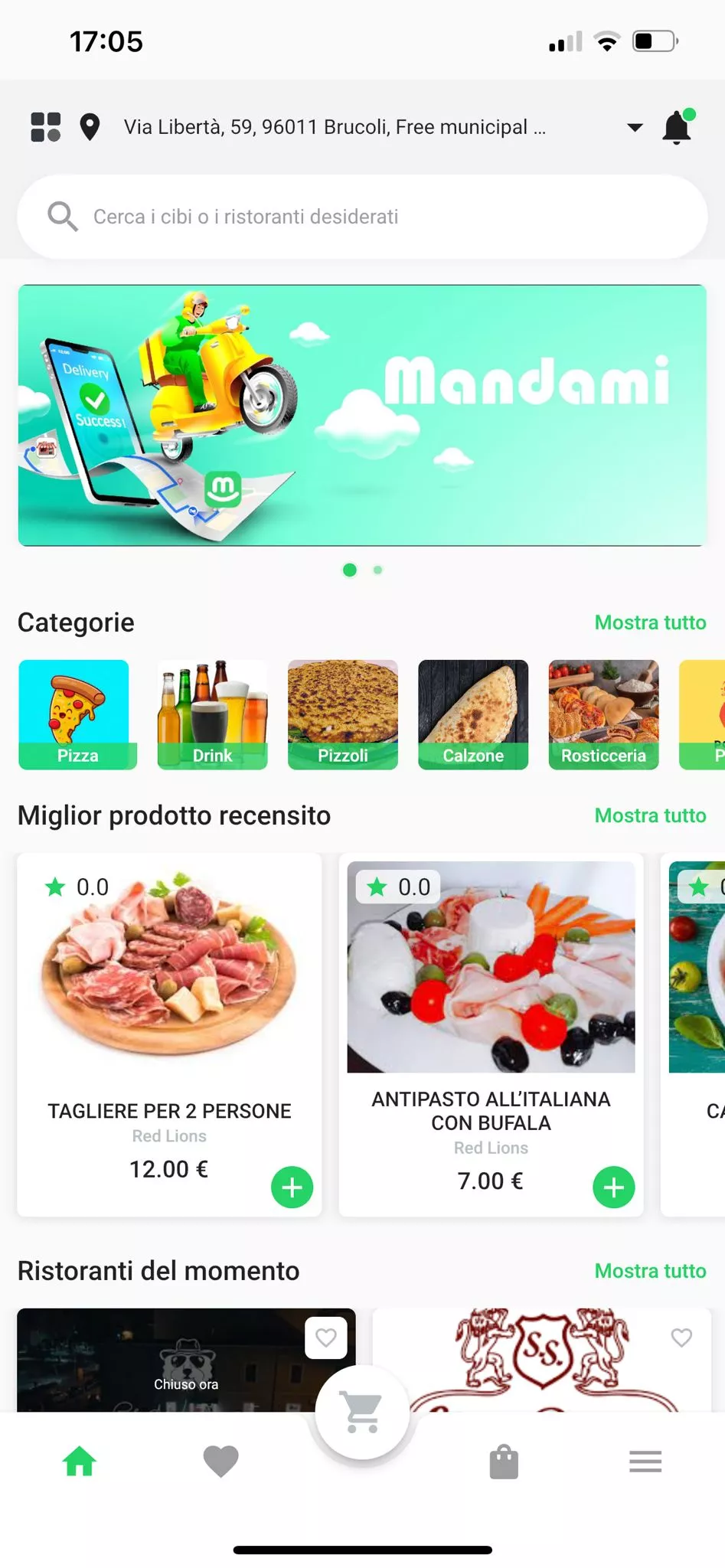Add Tagliere per 2 persone to cart

[x=292, y=1187]
